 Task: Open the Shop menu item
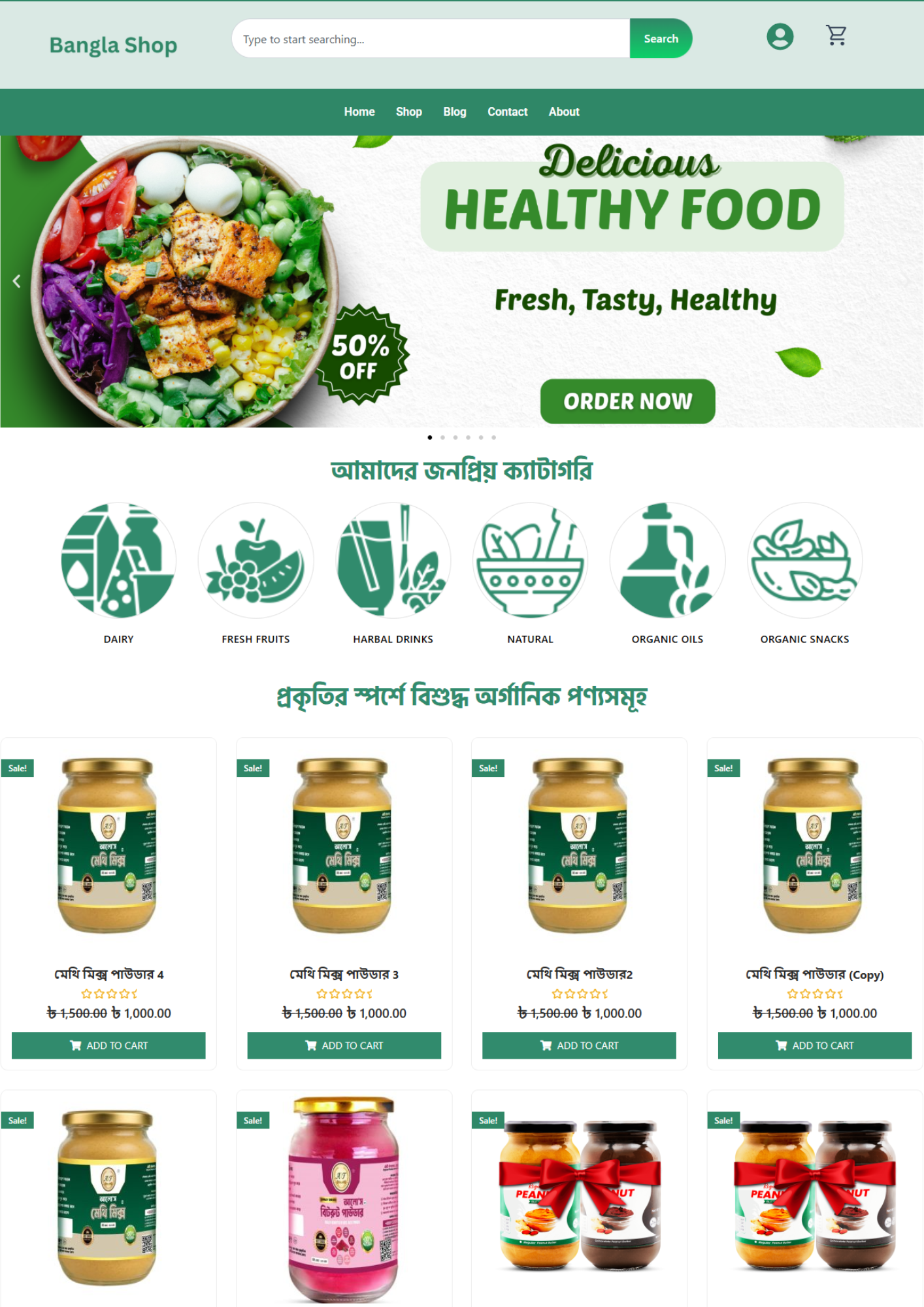click(x=408, y=112)
